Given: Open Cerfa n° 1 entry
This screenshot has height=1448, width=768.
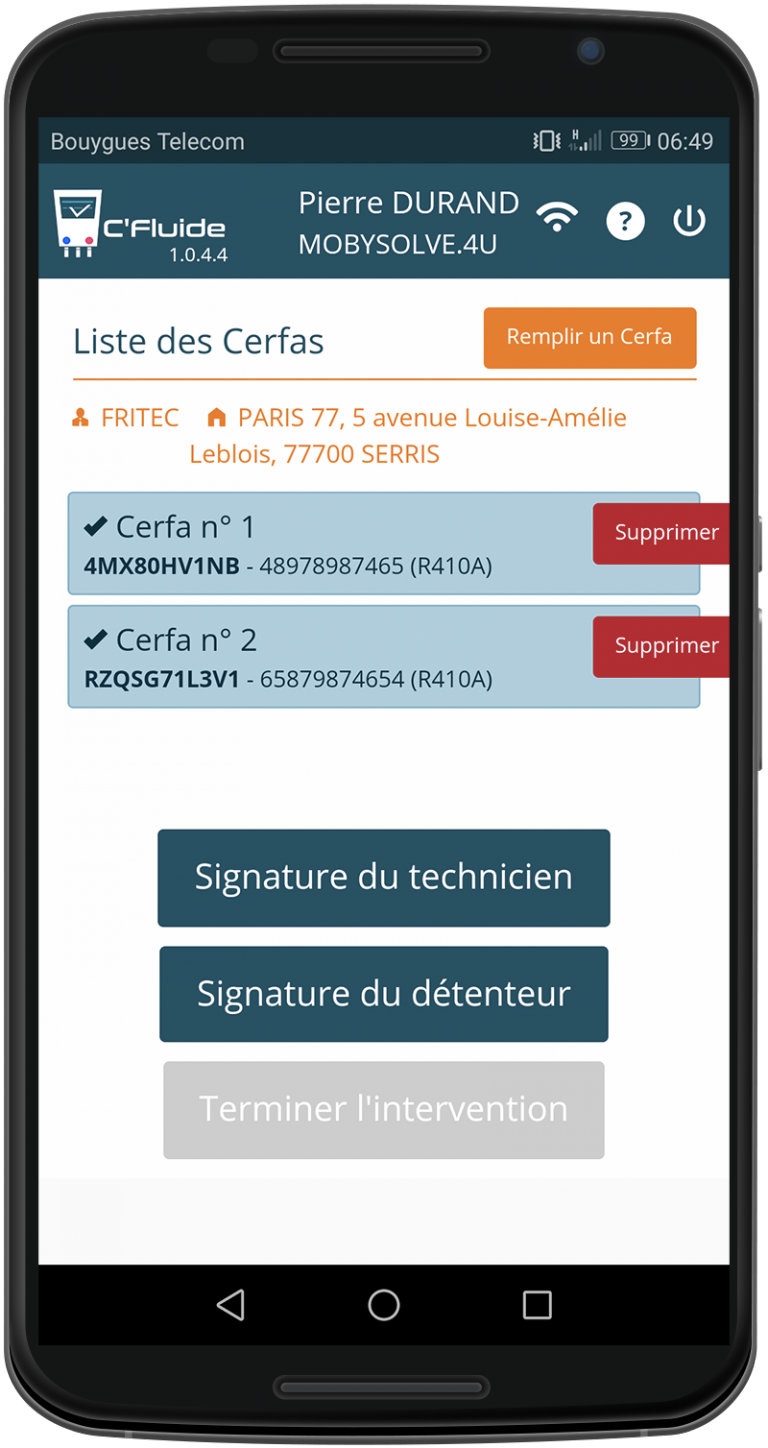Looking at the screenshot, I should (330, 544).
